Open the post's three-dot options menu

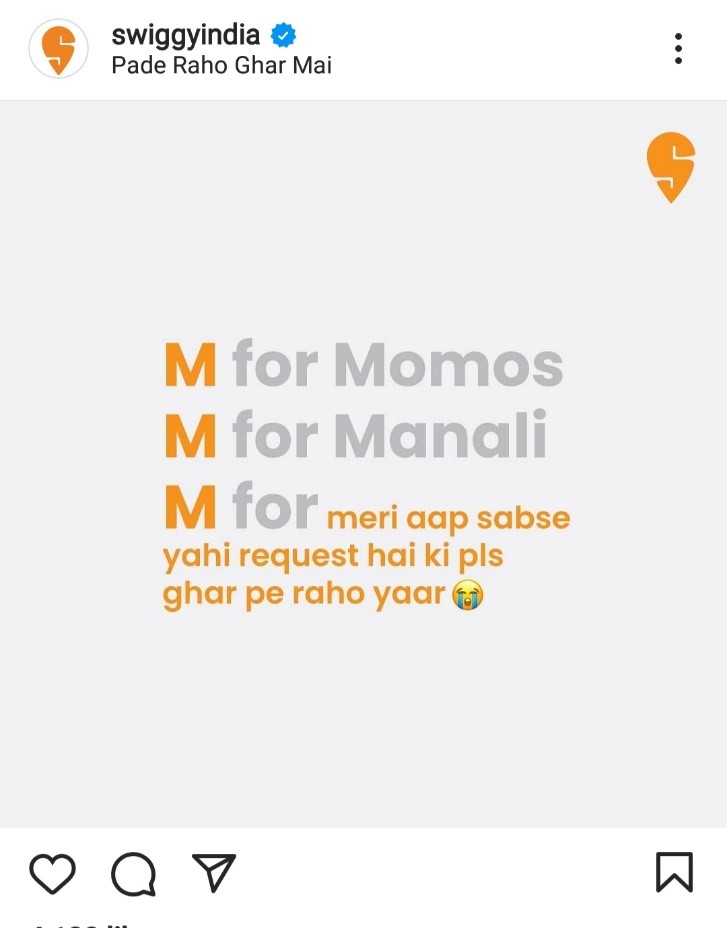point(678,48)
